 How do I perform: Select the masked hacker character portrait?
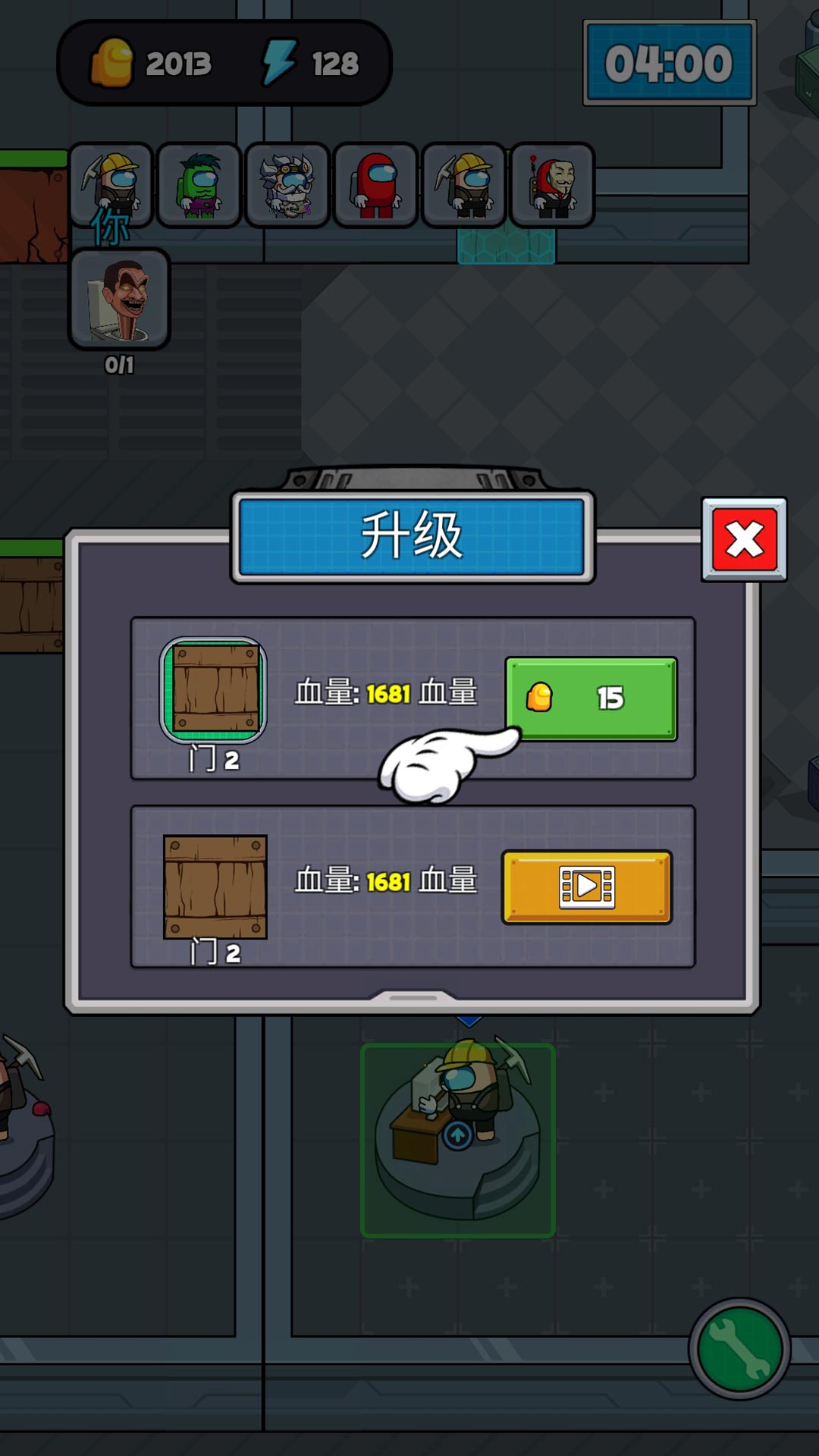tap(551, 186)
